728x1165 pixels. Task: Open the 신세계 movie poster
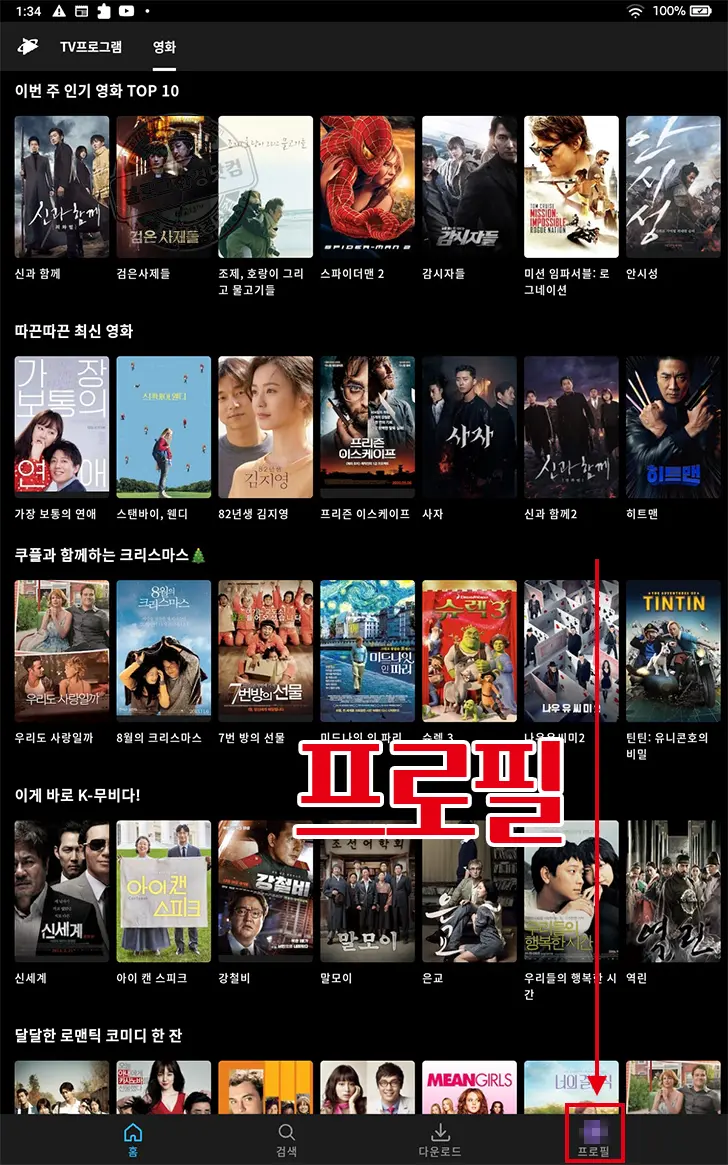click(61, 891)
